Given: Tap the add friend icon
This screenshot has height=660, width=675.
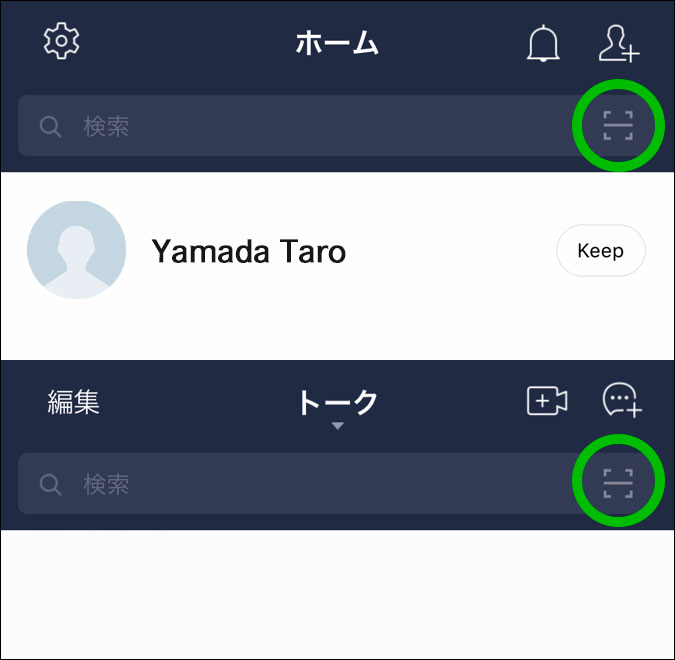Looking at the screenshot, I should (x=618, y=43).
